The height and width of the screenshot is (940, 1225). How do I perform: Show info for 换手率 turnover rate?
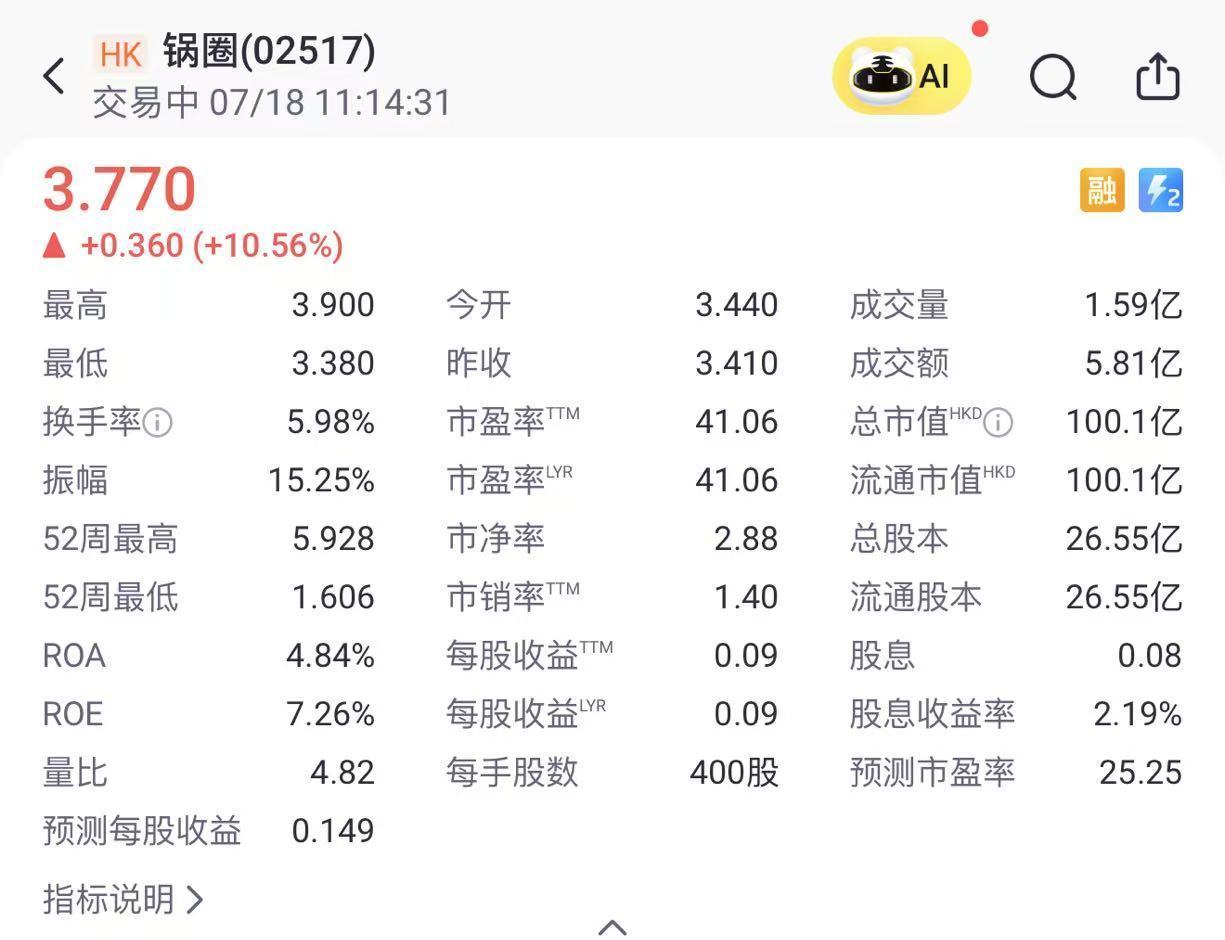[158, 423]
